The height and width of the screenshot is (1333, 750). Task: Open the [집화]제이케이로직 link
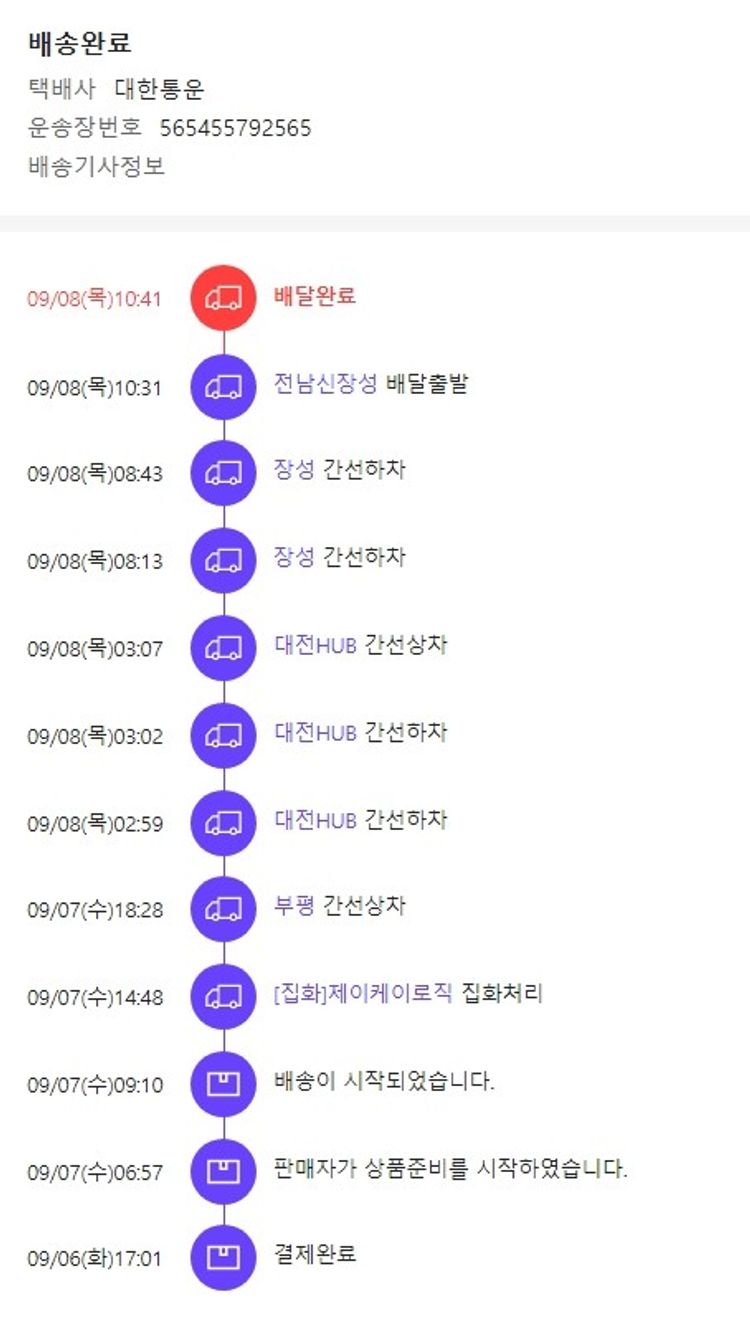point(363,994)
